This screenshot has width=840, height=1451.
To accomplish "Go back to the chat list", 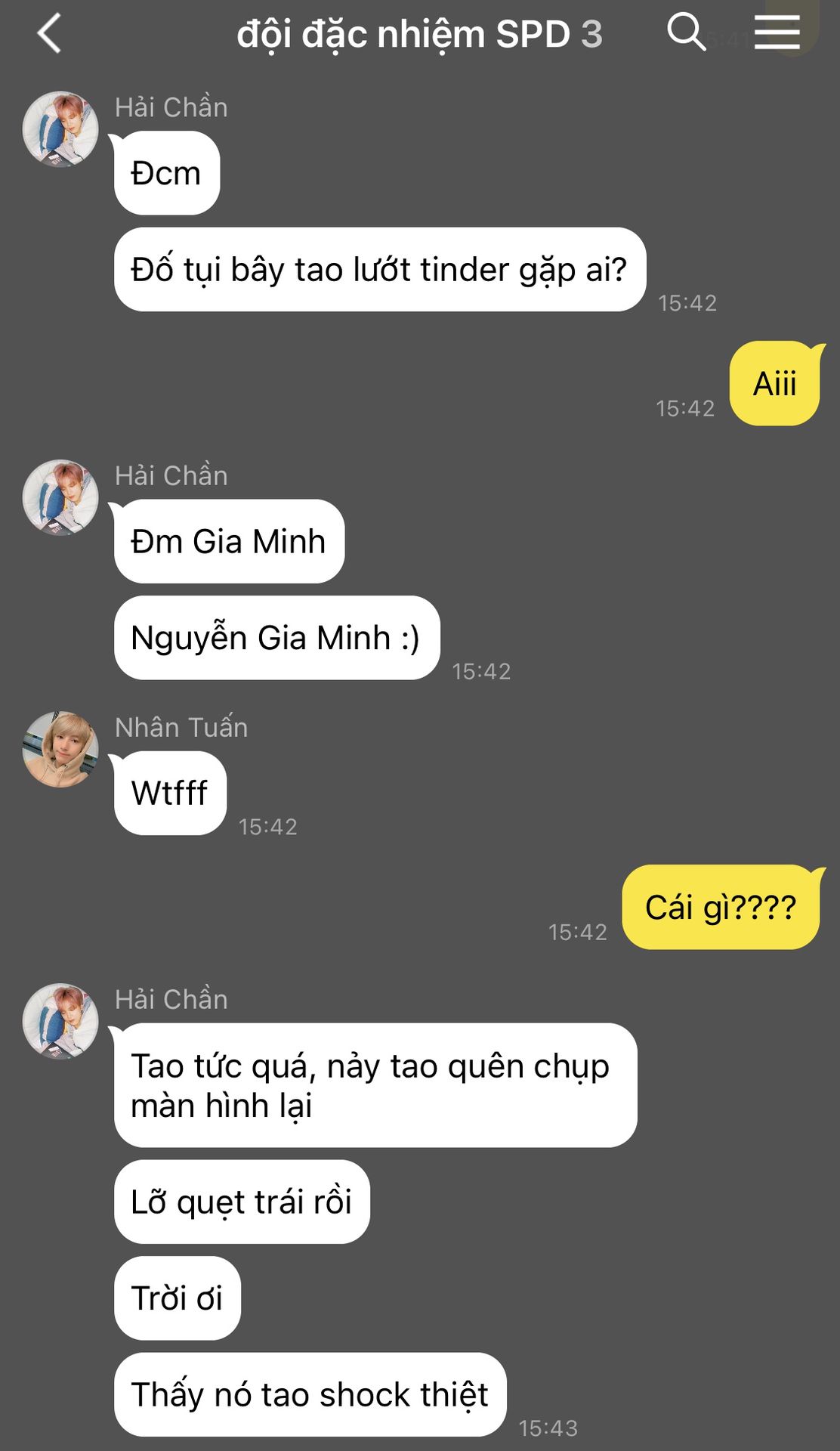I will click(x=49, y=35).
